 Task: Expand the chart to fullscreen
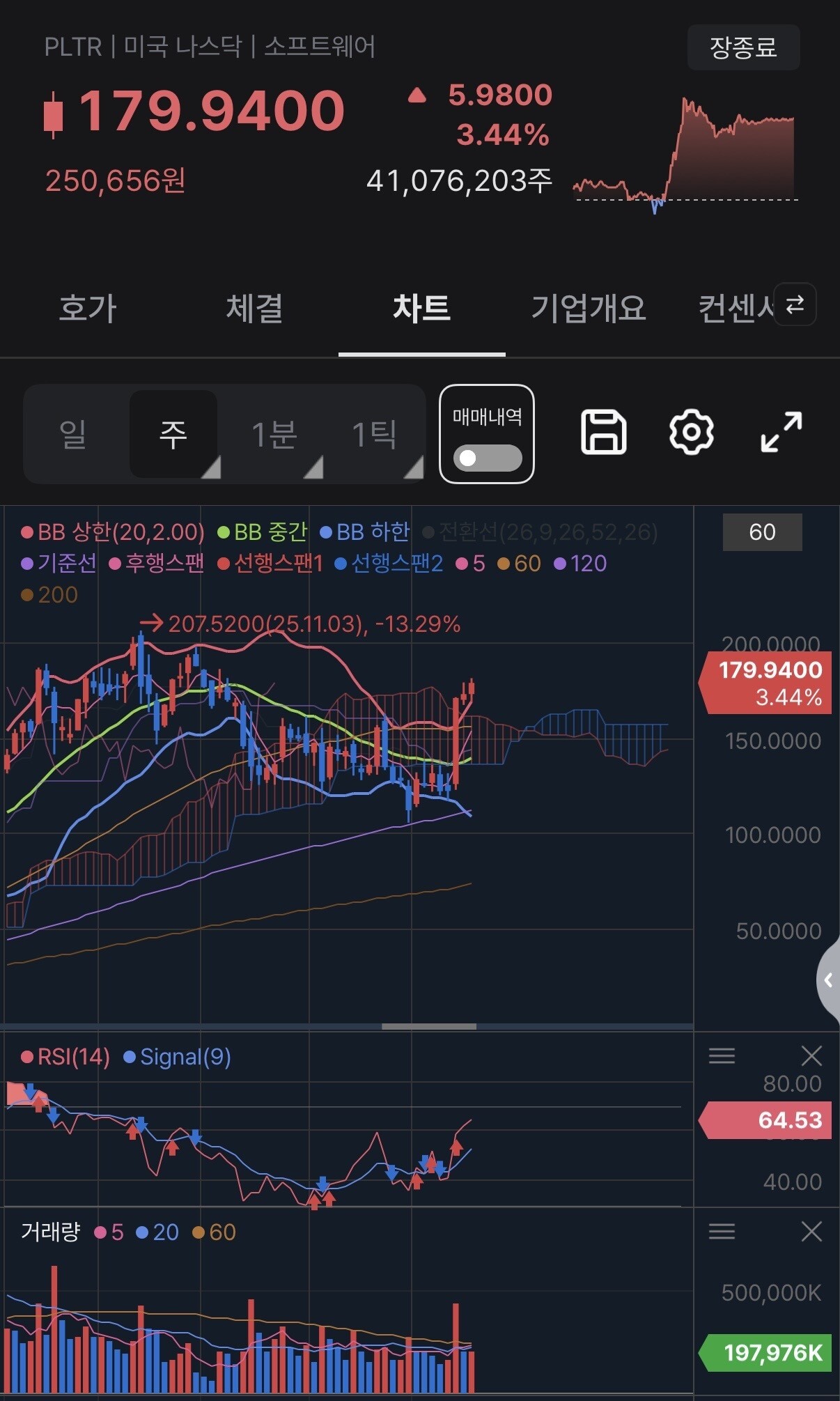(x=781, y=433)
